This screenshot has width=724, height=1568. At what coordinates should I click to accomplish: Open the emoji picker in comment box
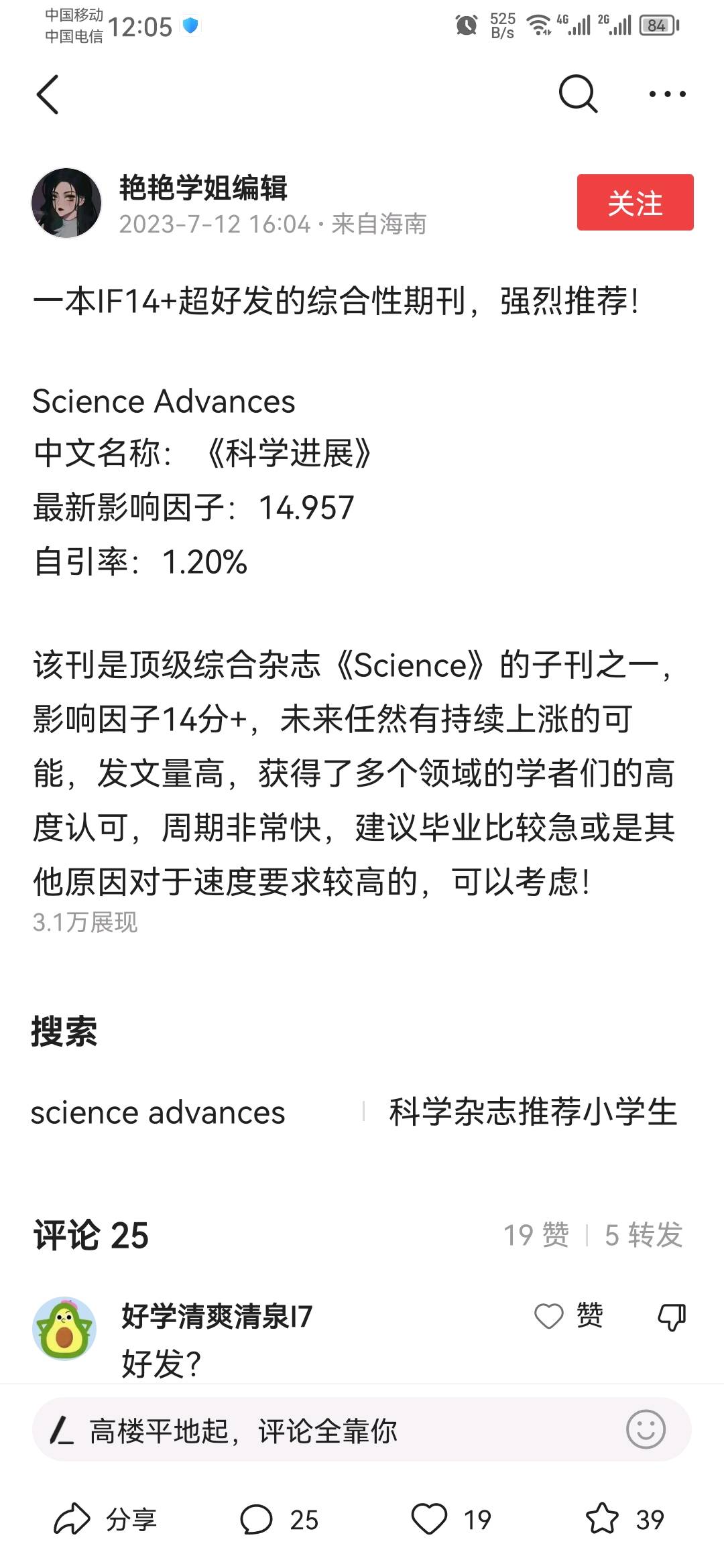tap(645, 1430)
